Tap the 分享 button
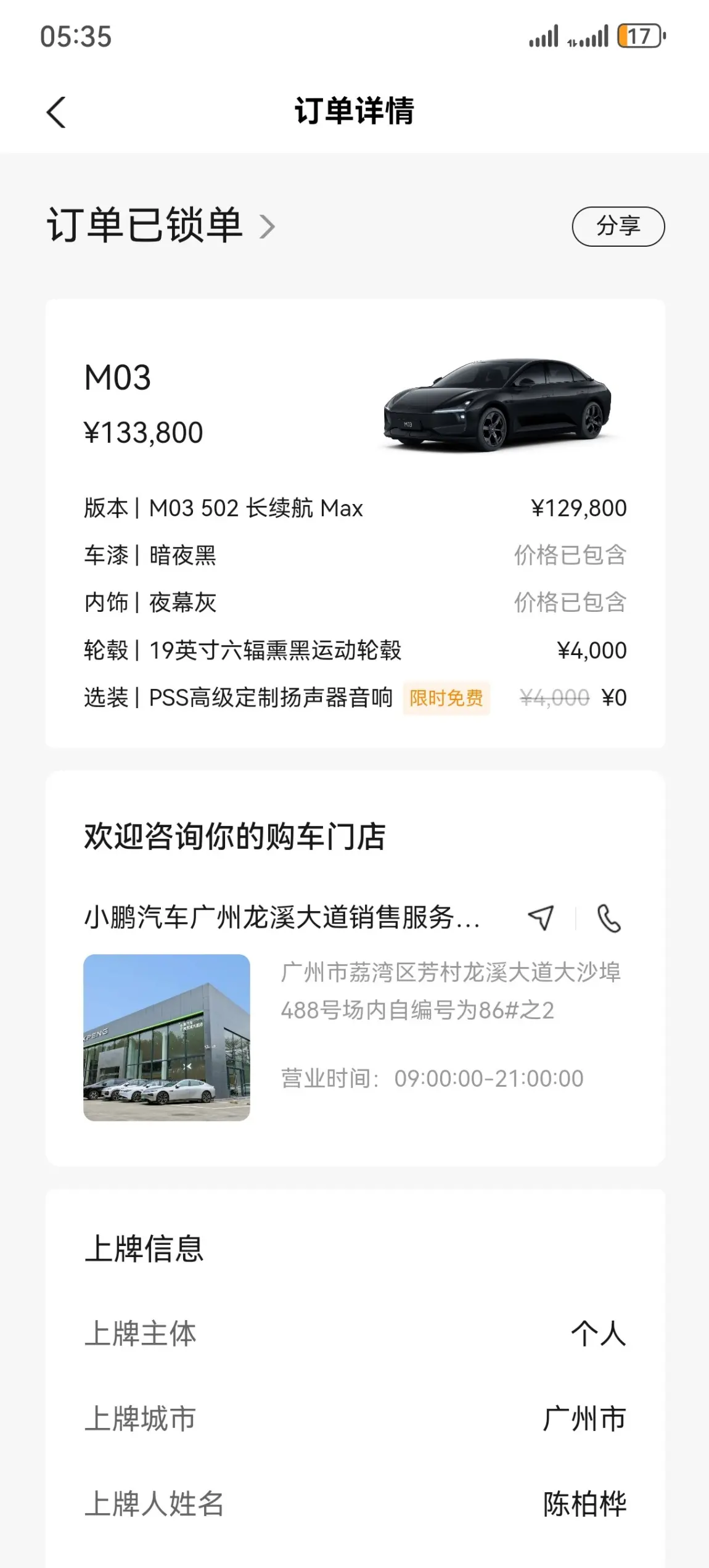 [618, 226]
